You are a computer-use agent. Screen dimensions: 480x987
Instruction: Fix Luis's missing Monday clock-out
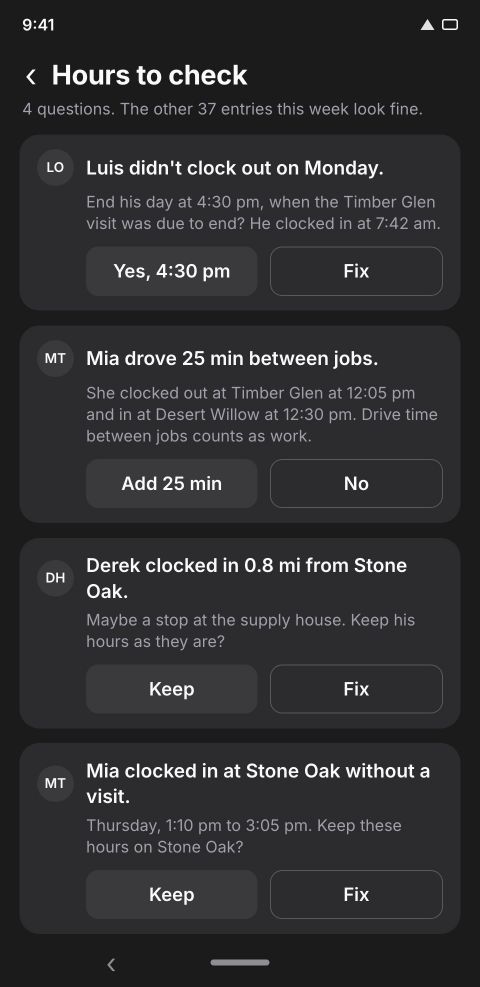(356, 271)
